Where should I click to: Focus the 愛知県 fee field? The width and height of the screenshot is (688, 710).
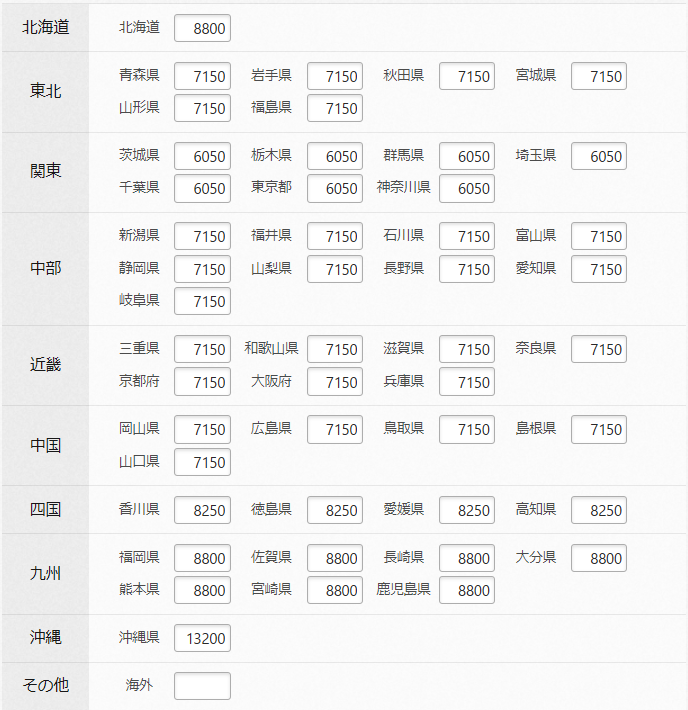599,269
